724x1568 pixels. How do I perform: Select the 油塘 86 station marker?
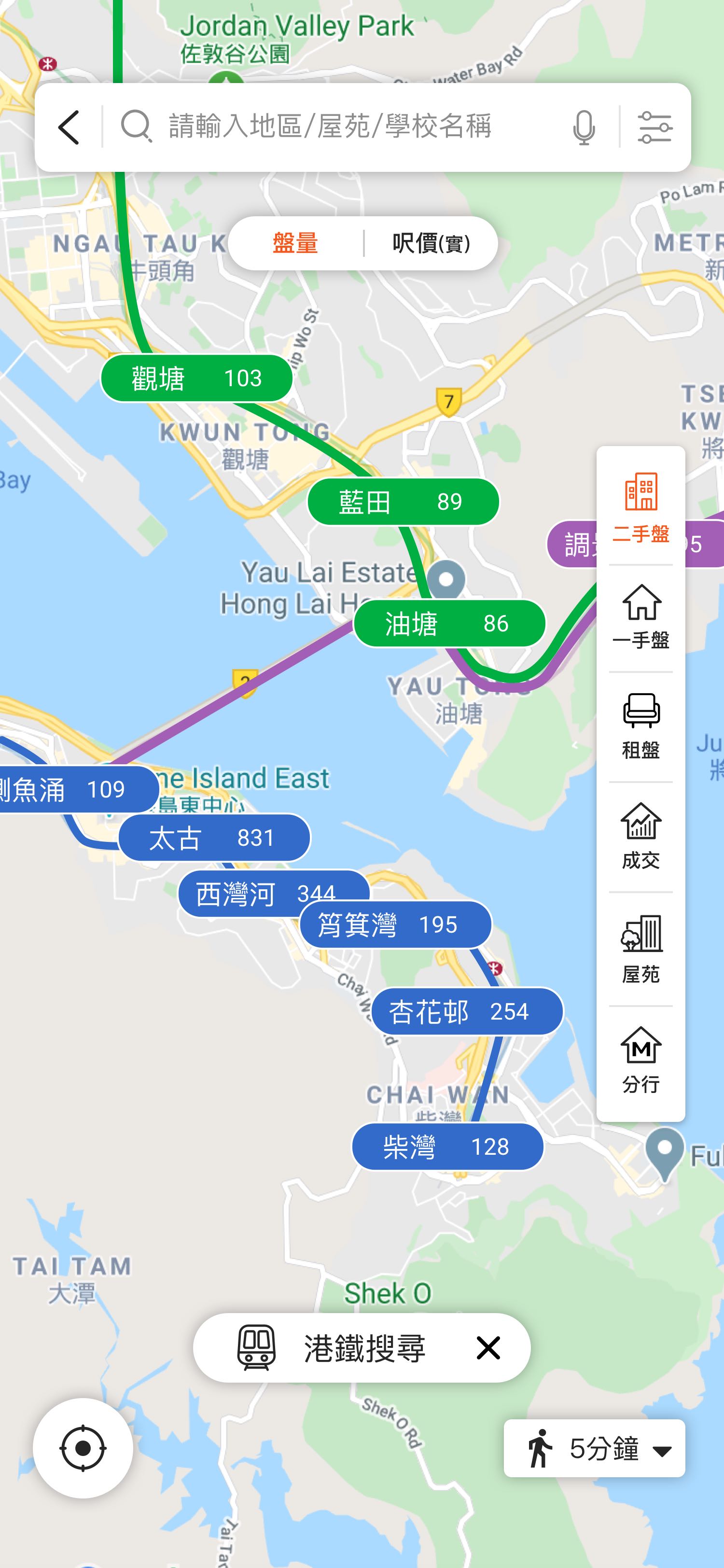(449, 623)
